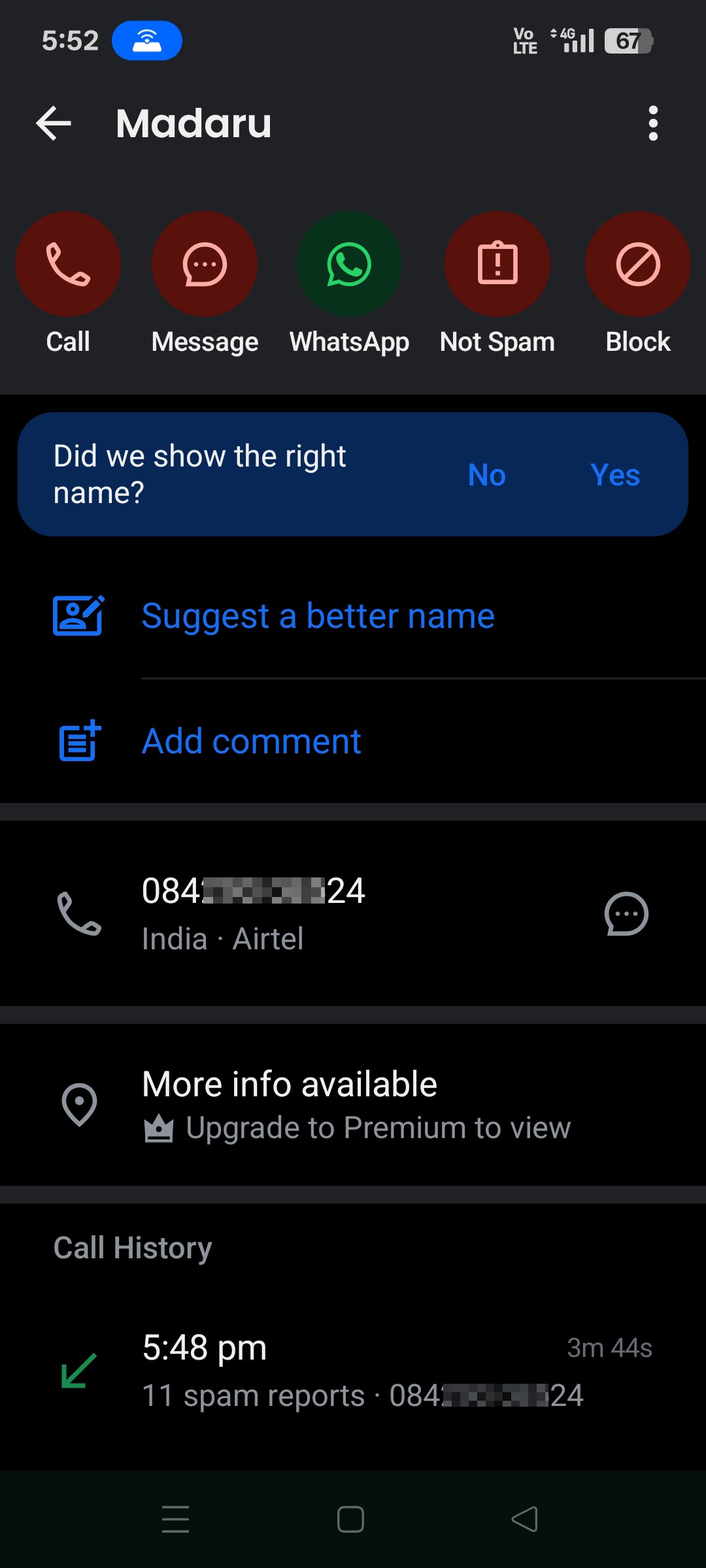Add a comment for this number
Viewport: 706px width, 1568px height.
pos(353,741)
